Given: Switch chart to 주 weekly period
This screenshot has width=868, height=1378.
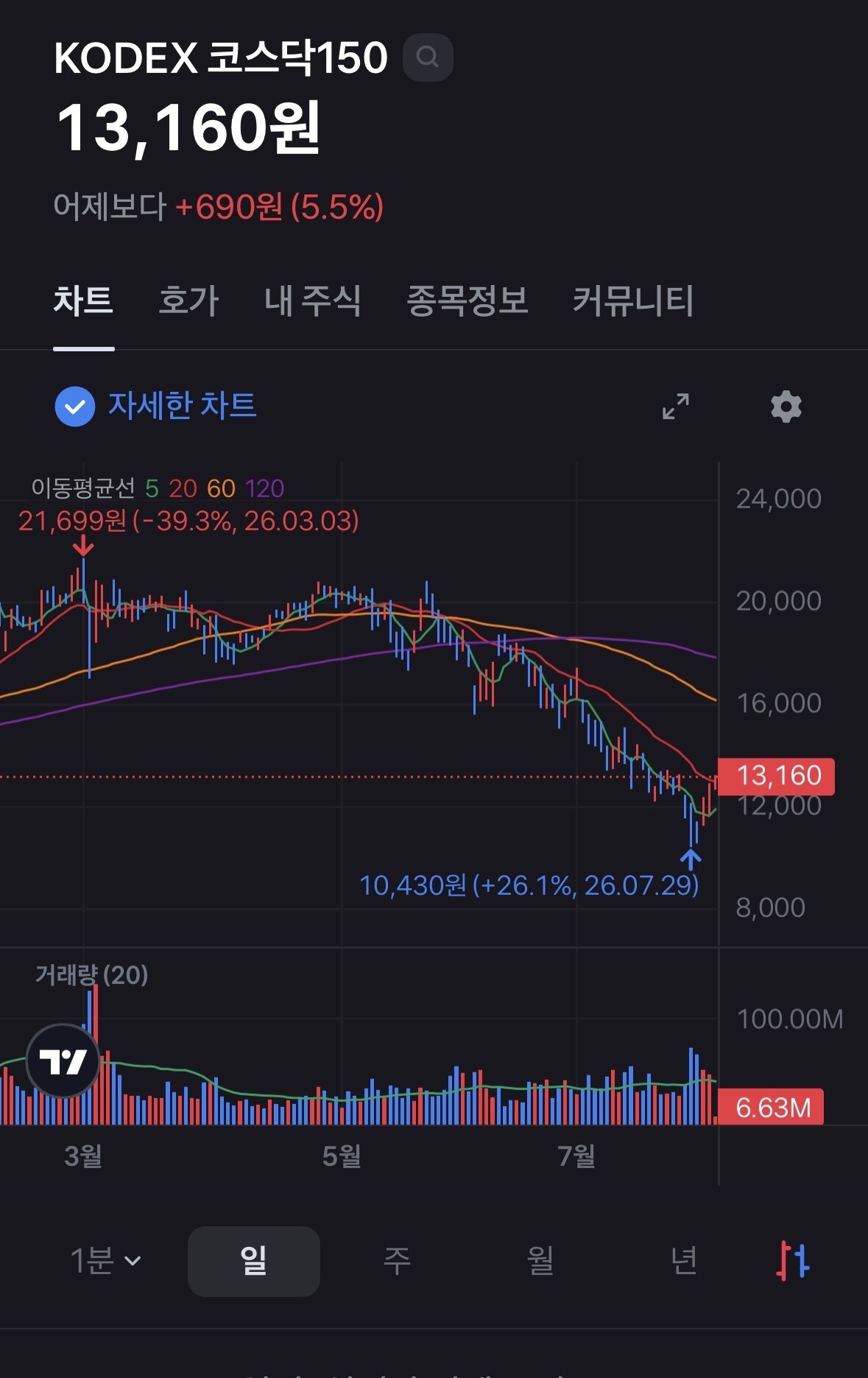Looking at the screenshot, I should (x=397, y=1261).
